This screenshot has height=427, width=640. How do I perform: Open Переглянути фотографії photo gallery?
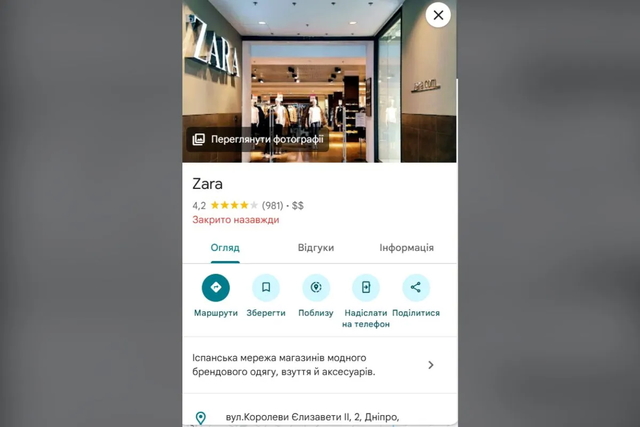(x=257, y=139)
